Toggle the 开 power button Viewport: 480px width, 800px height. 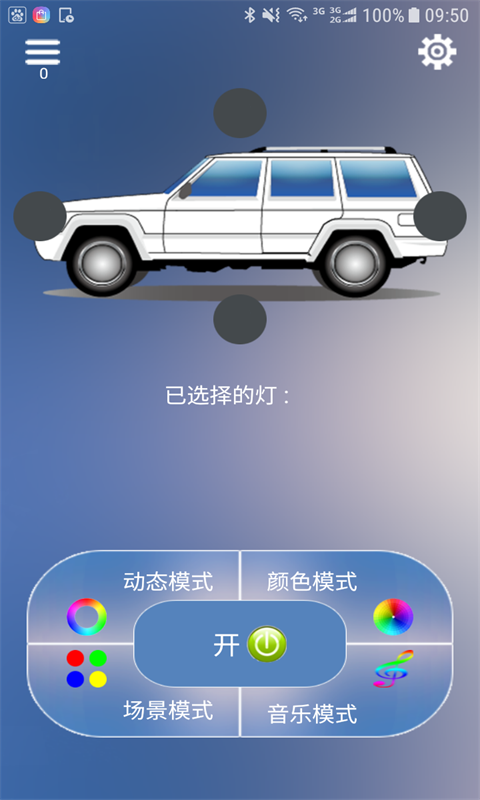click(x=240, y=644)
